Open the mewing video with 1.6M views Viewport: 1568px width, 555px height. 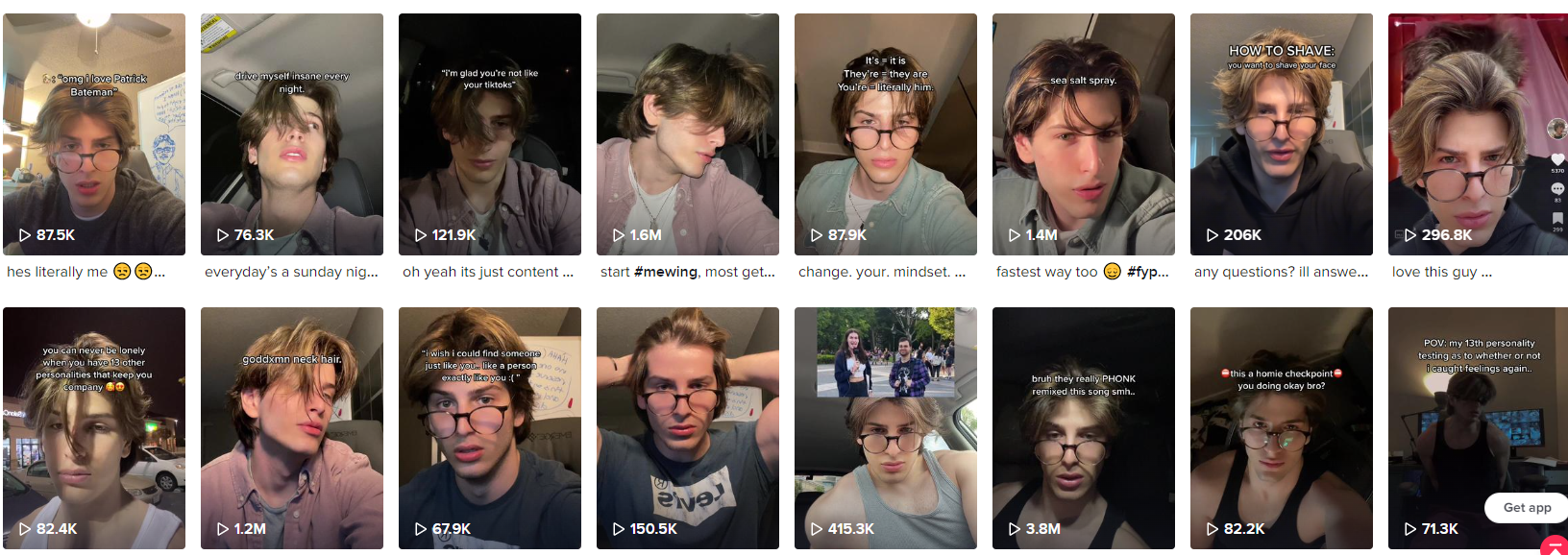(688, 134)
